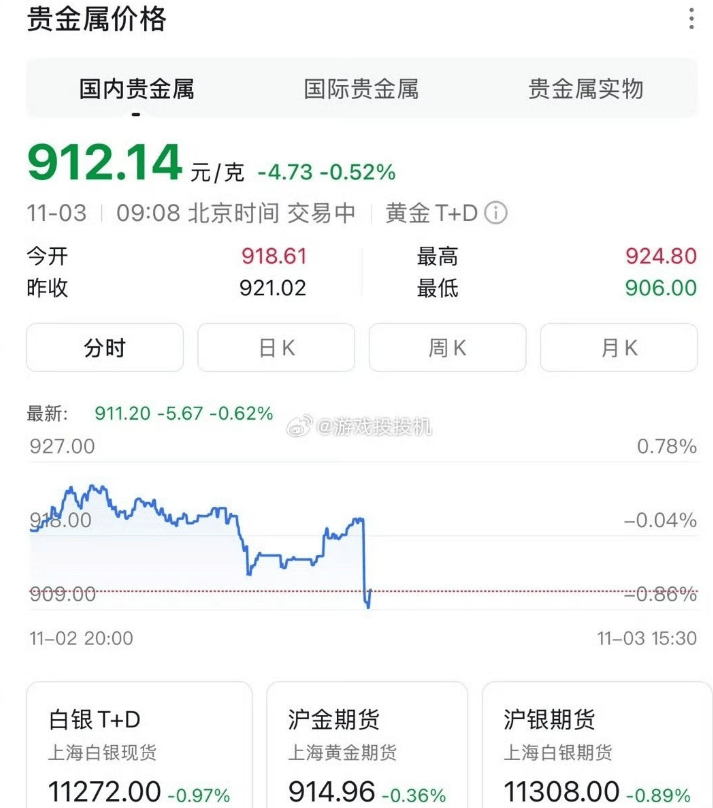
Task: Change the chart to 月K
Action: point(618,348)
